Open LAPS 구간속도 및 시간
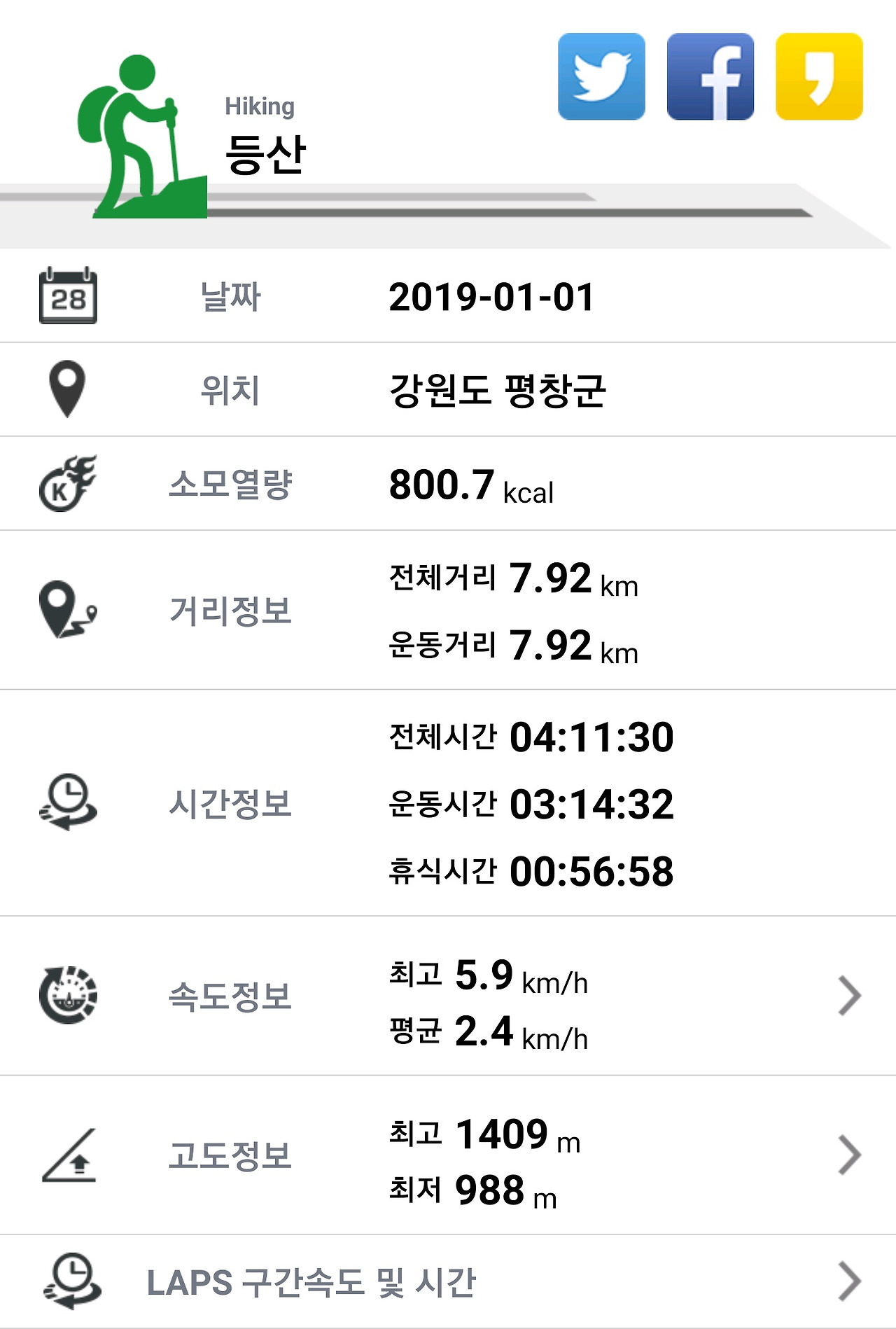Viewport: 896px width, 1329px height. click(849, 1281)
